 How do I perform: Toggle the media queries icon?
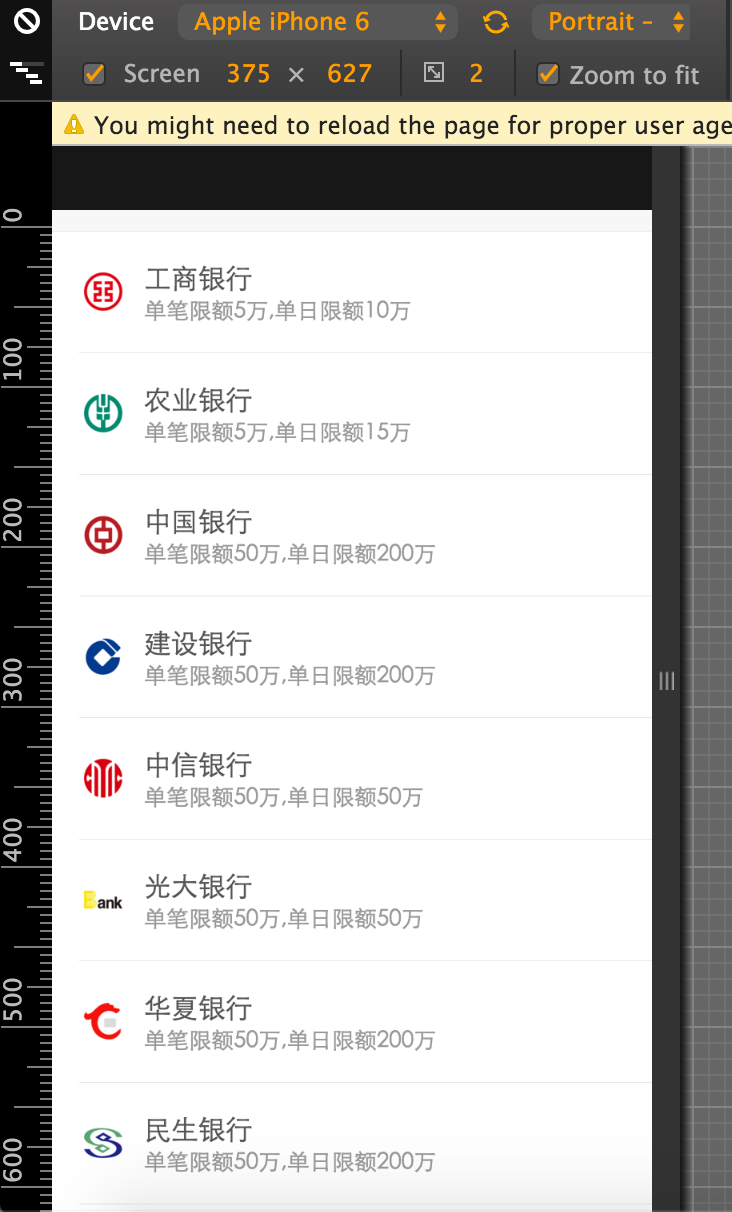(26, 71)
